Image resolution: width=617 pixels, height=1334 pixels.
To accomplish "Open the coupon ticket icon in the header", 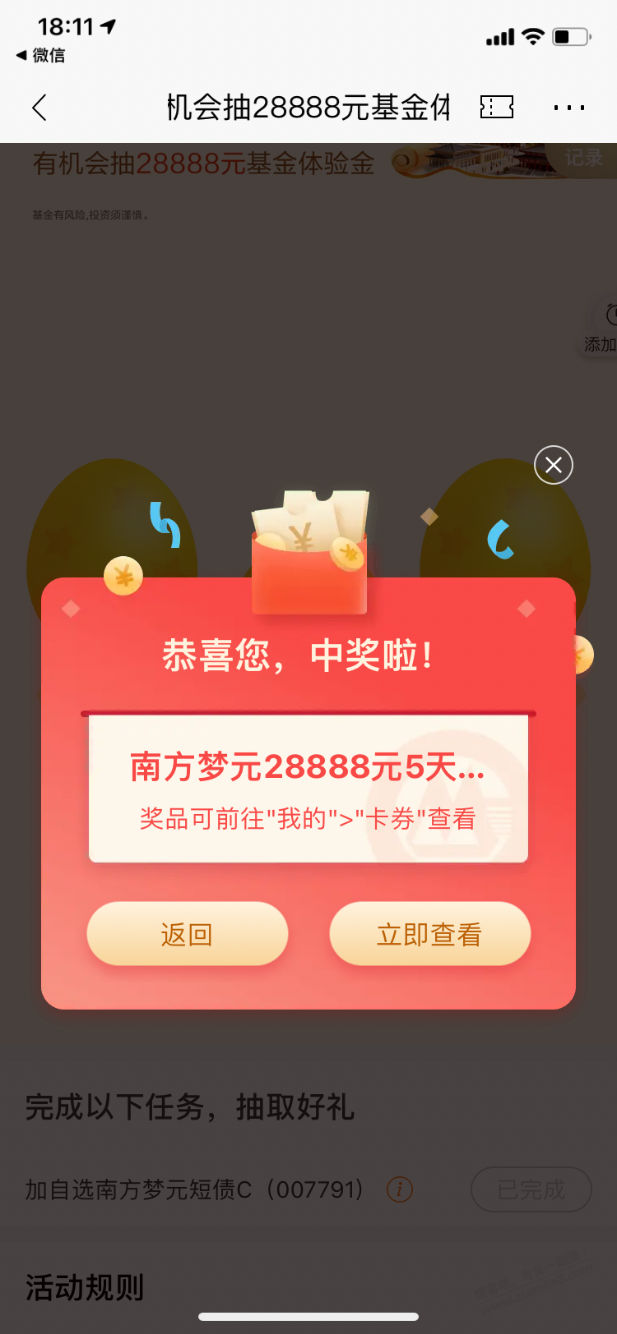I will tap(497, 108).
